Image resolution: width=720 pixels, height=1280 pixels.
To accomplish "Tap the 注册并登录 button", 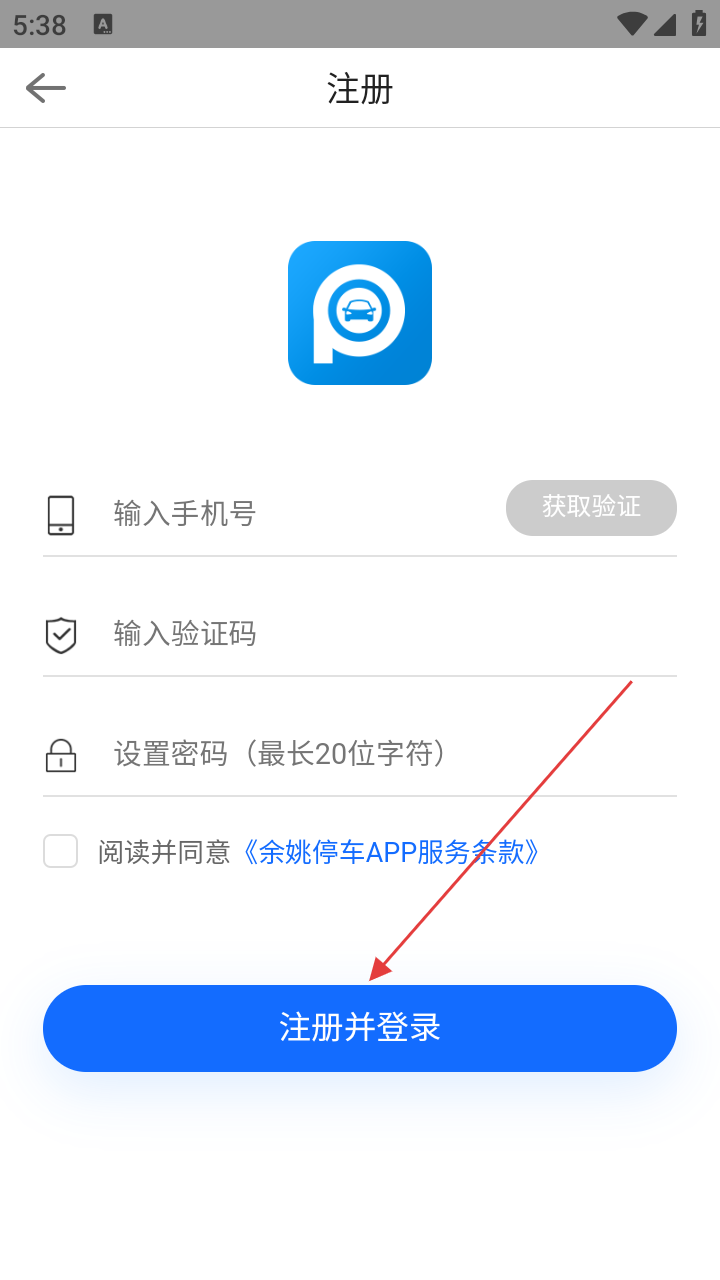I will 360,1028.
